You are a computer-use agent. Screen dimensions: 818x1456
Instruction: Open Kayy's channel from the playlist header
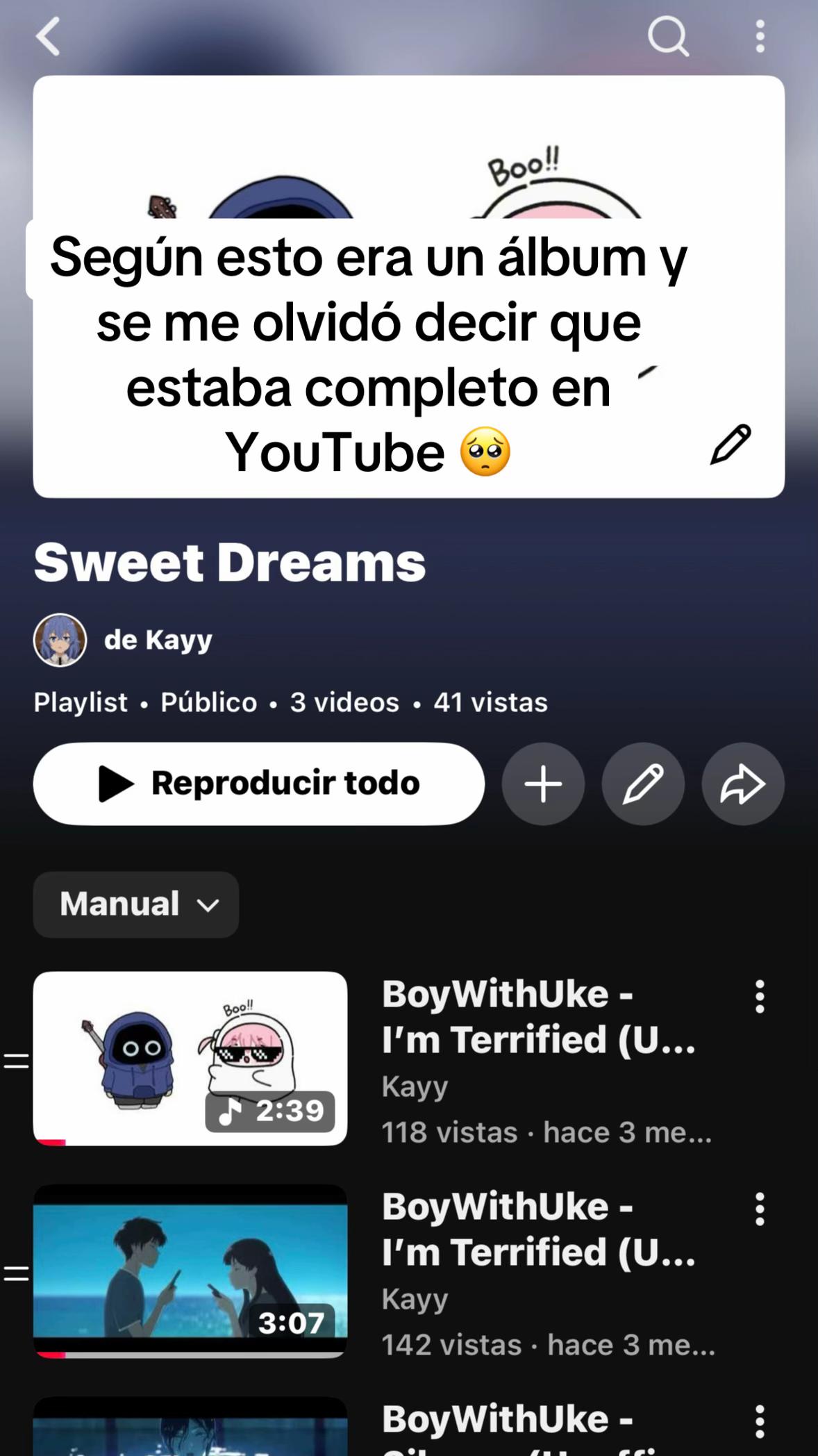coord(124,640)
